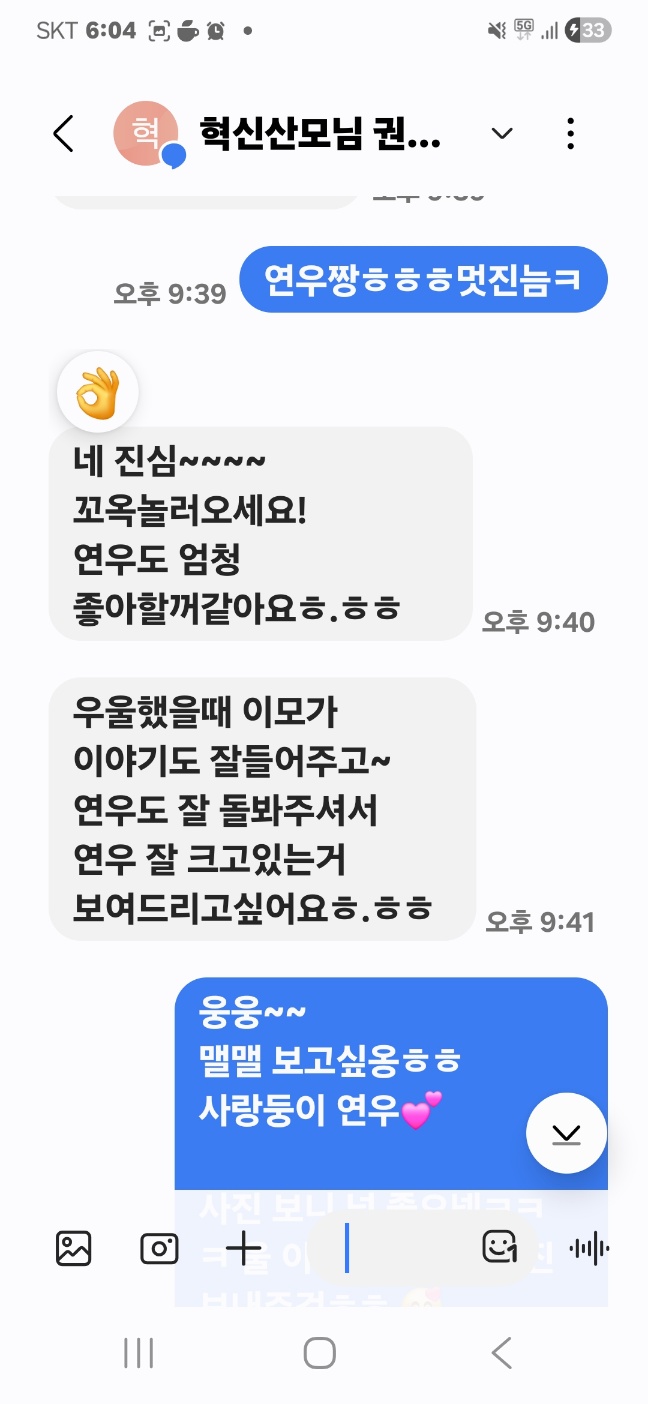Open contact avatar for 혁신산모님
648x1404 pixels.
[146, 135]
